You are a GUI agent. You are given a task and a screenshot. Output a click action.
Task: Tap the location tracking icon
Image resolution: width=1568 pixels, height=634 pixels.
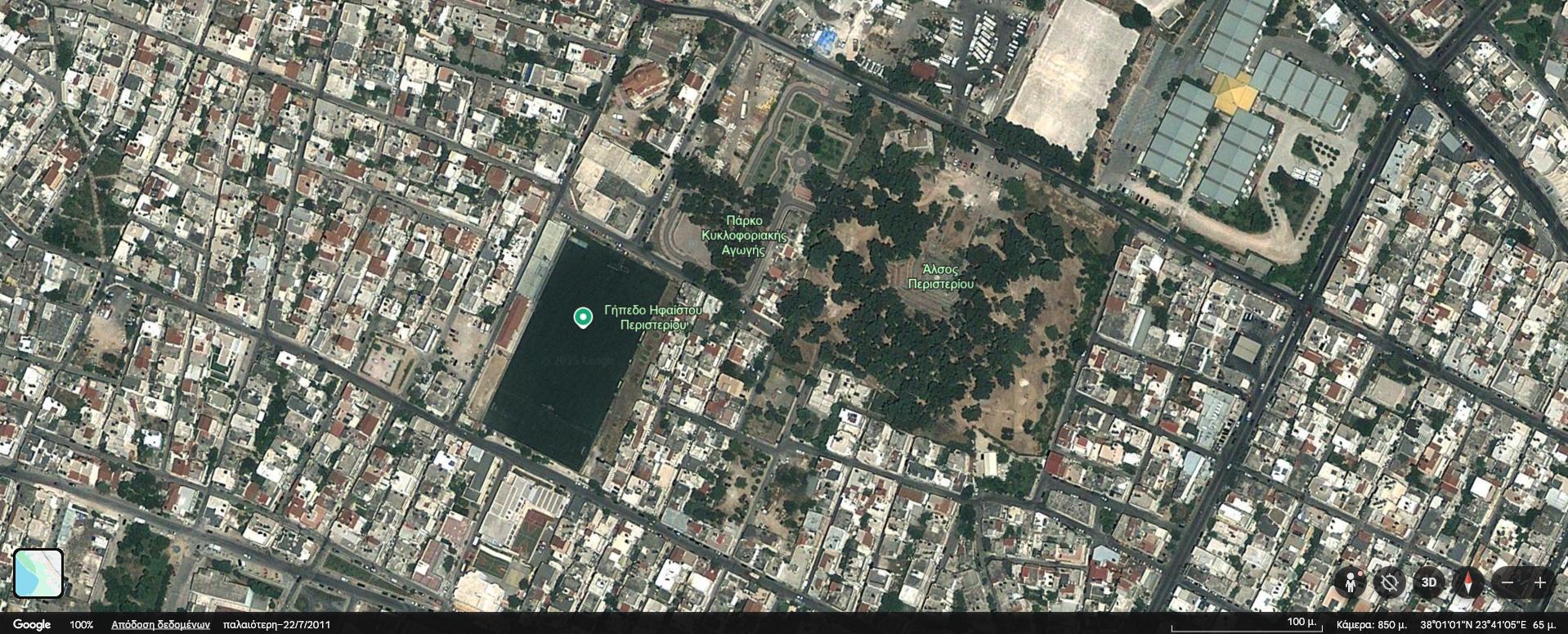1389,583
